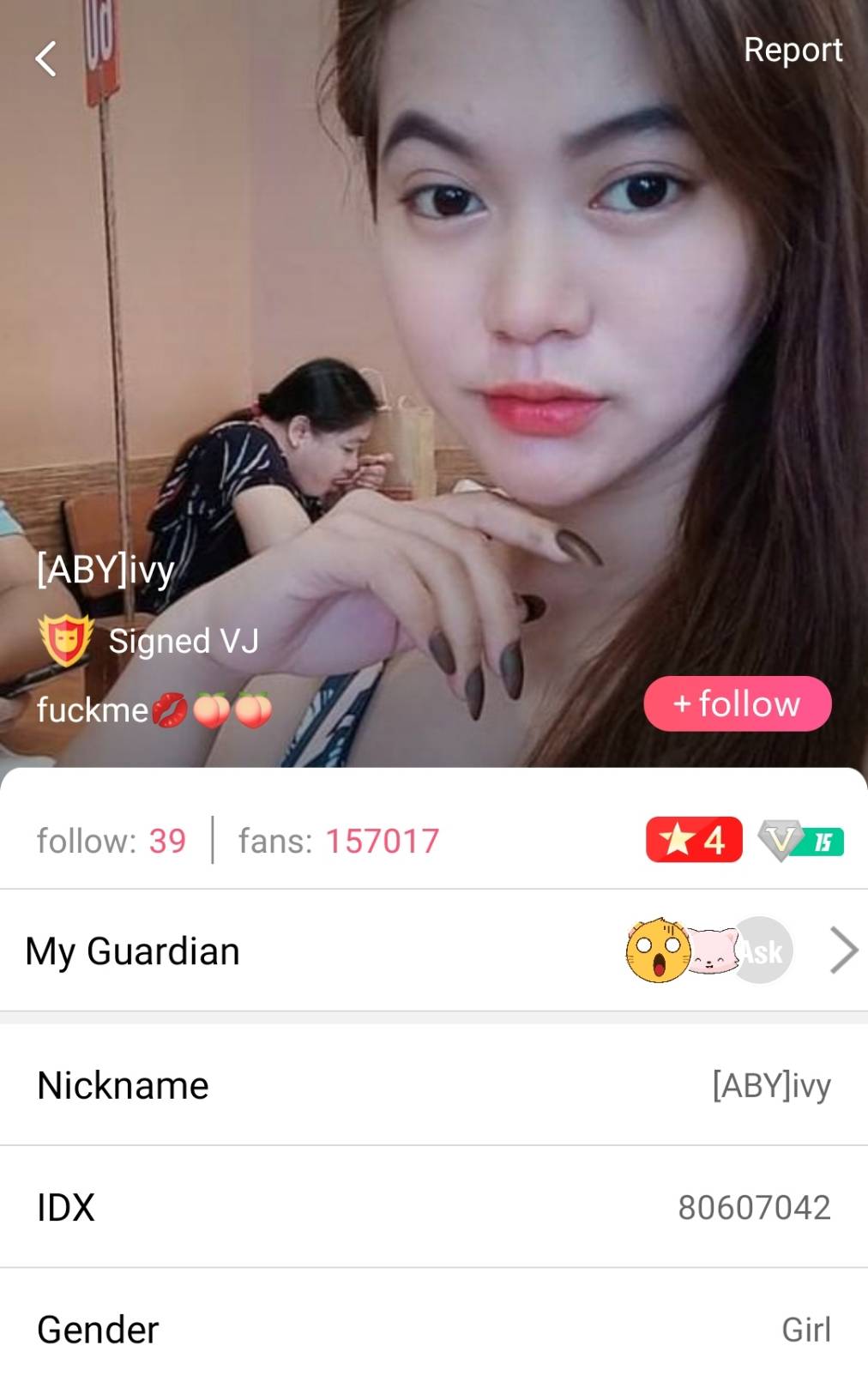The image size is (868, 1388).
Task: Tap Report on this profile
Action: 793,50
